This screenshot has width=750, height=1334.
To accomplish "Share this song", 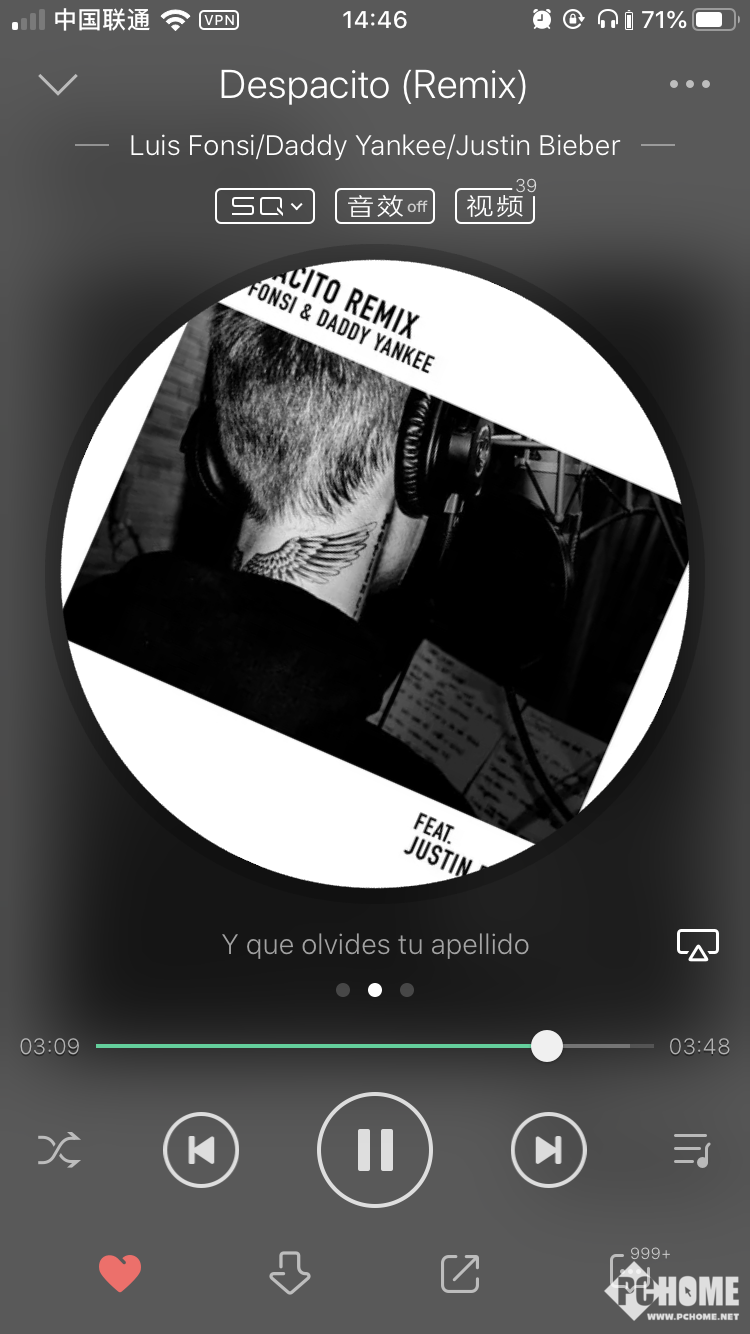I will tap(460, 1274).
